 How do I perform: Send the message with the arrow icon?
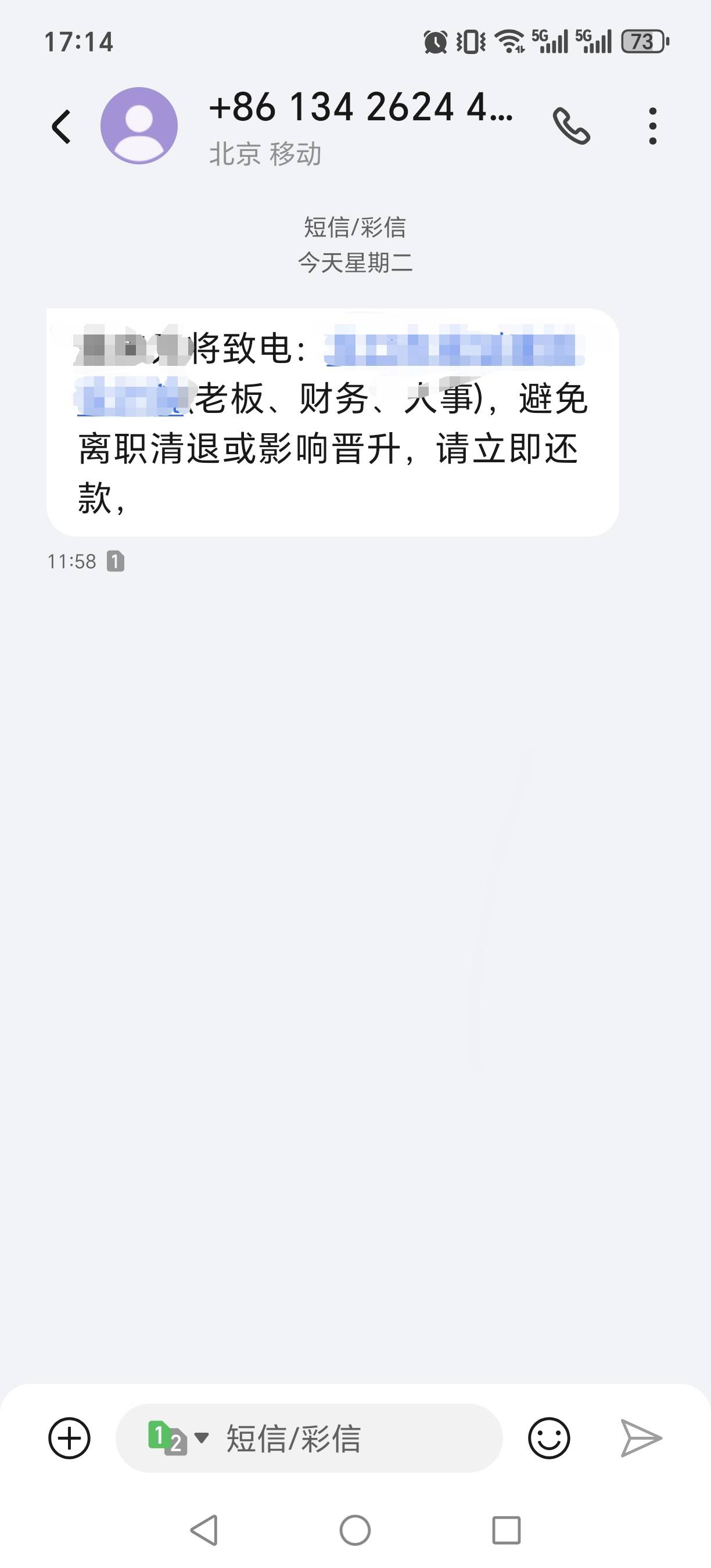coord(641,1438)
